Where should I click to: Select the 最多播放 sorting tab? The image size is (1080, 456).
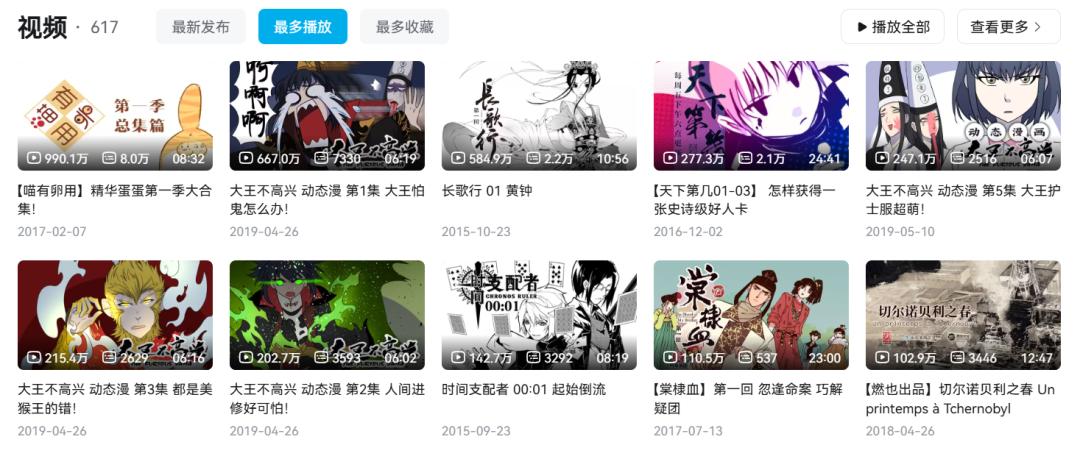pyautogui.click(x=302, y=27)
